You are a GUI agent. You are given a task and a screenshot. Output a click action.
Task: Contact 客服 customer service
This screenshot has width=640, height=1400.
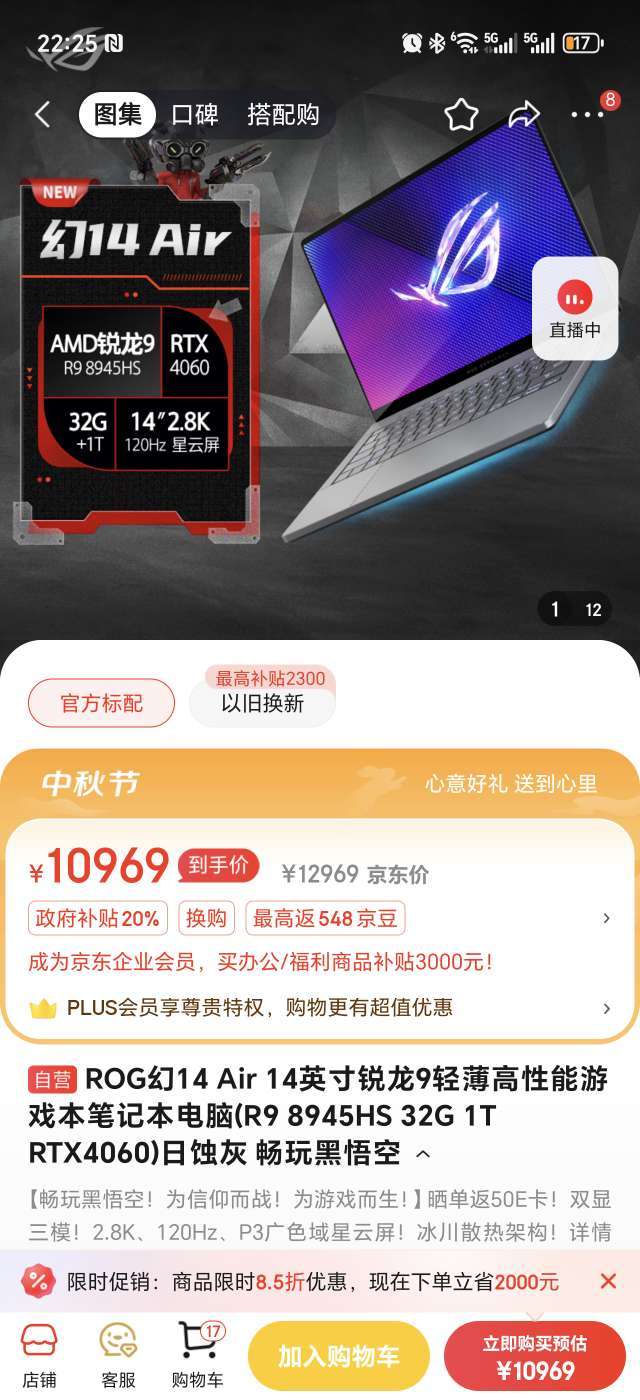[x=118, y=1356]
